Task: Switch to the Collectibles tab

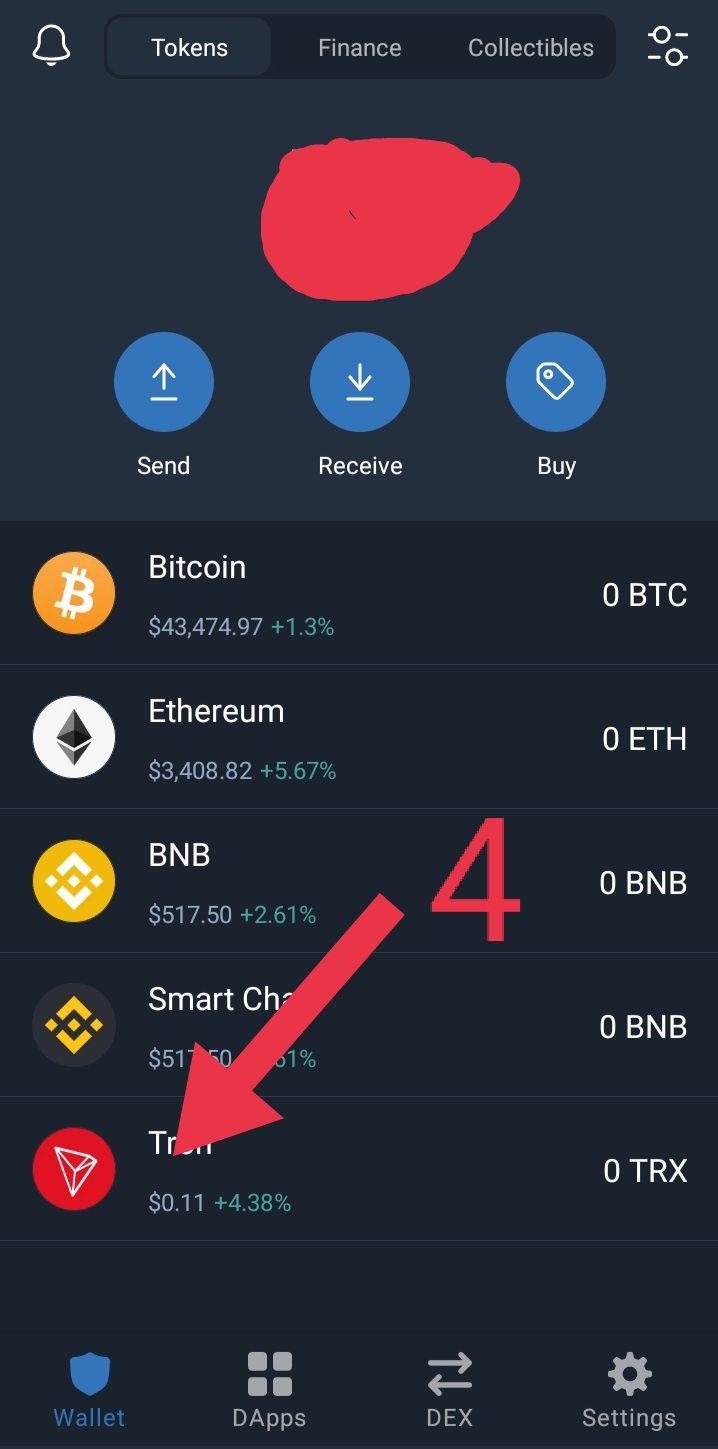Action: click(530, 48)
